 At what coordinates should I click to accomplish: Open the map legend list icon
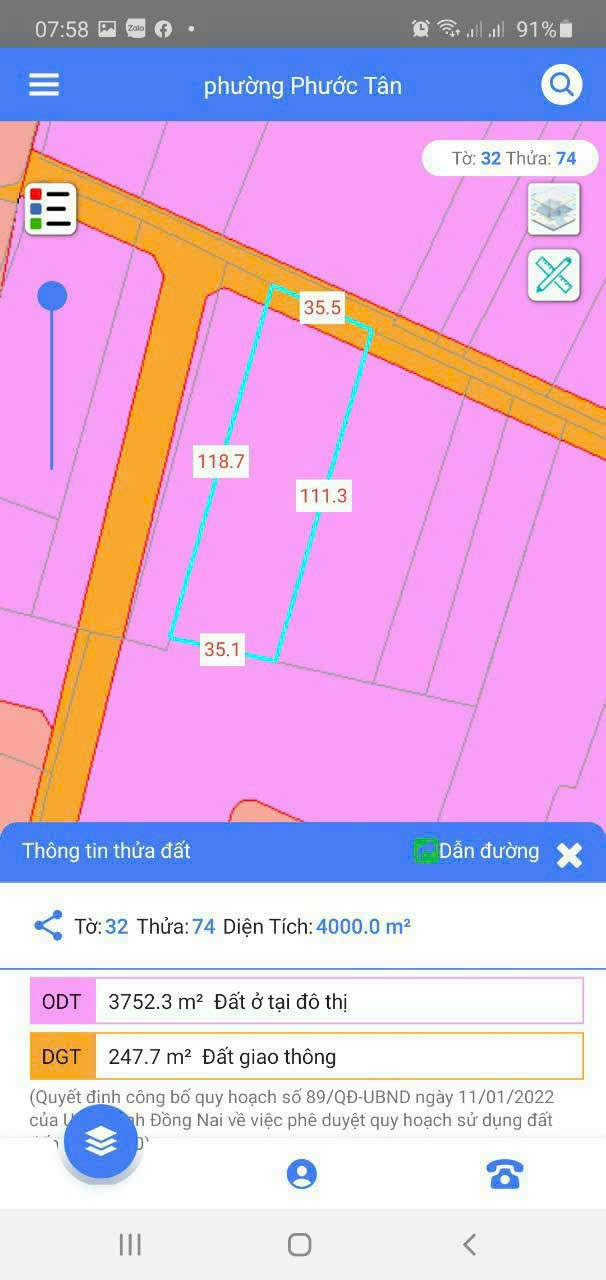pos(50,209)
